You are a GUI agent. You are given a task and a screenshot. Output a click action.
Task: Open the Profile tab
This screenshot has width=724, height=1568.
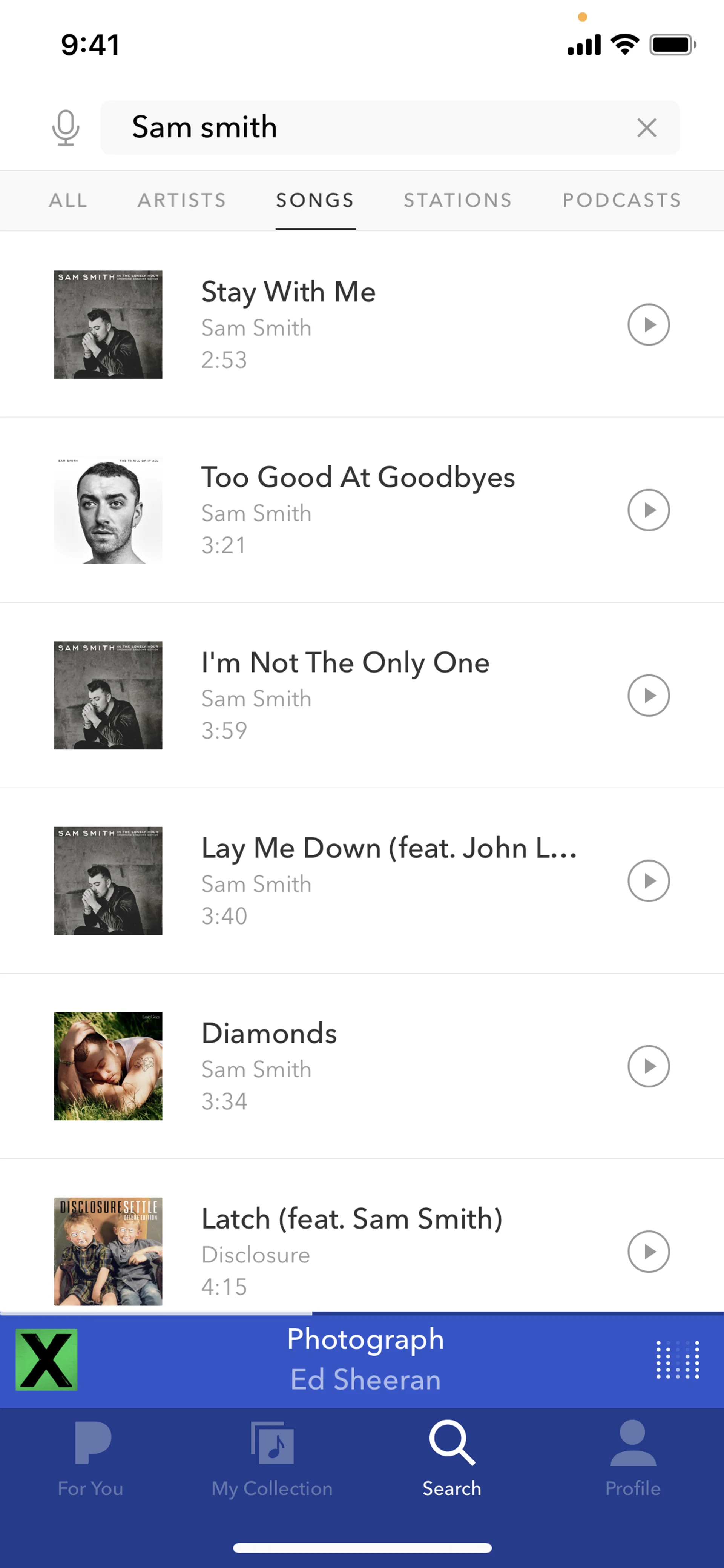(632, 1459)
